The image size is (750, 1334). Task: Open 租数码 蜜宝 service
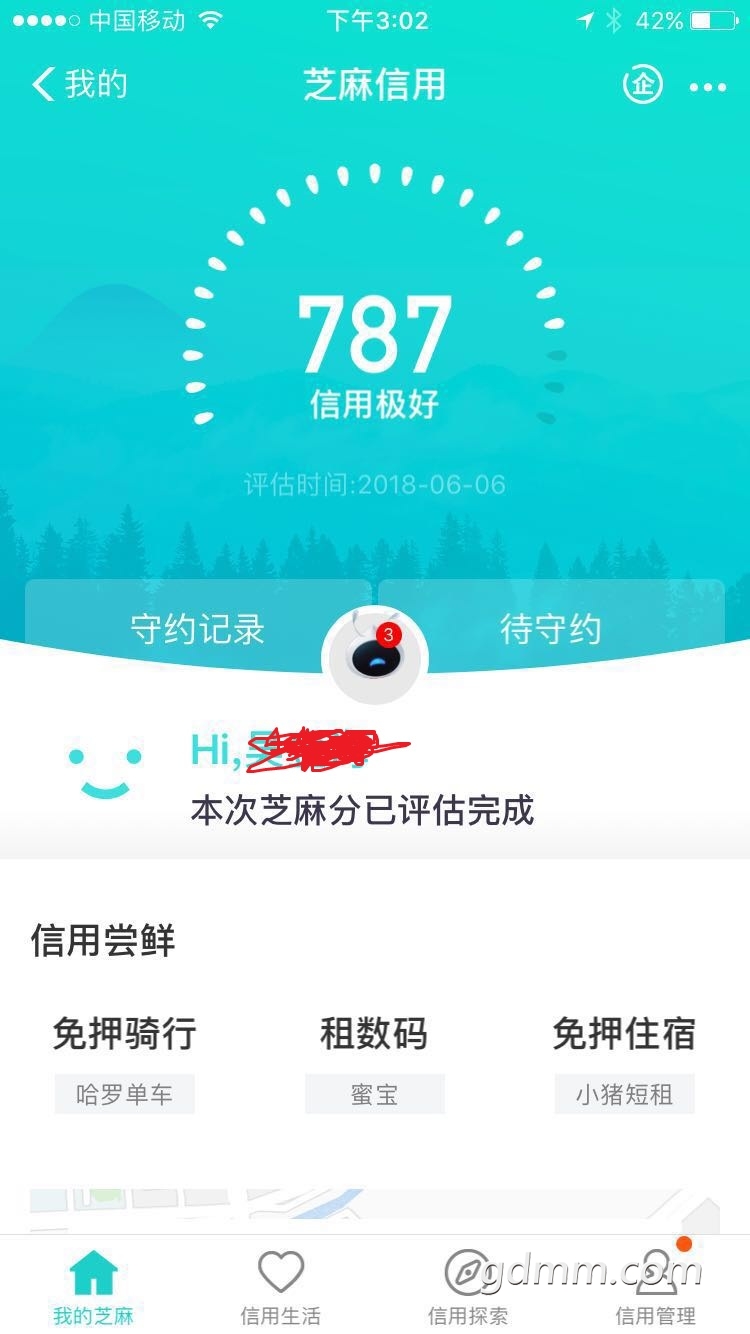[x=374, y=1060]
